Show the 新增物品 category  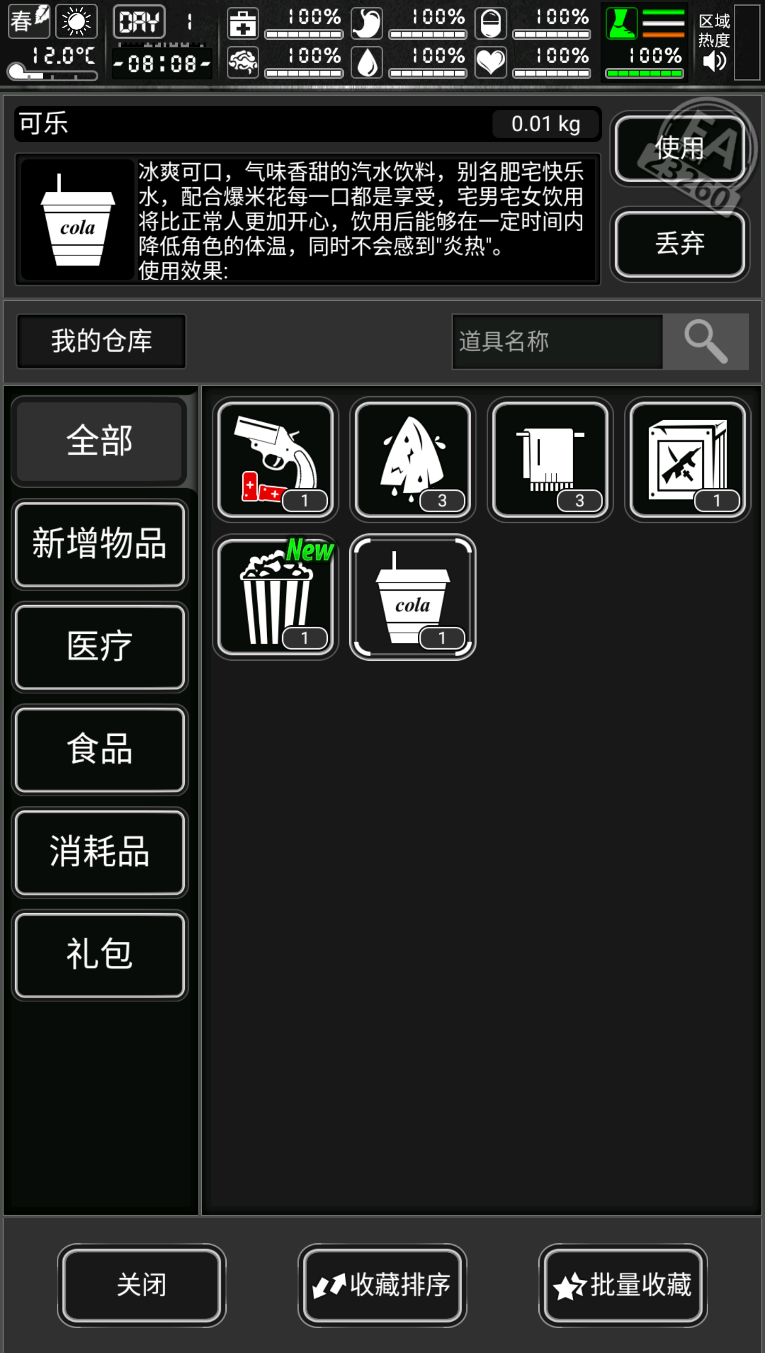[x=99, y=544]
